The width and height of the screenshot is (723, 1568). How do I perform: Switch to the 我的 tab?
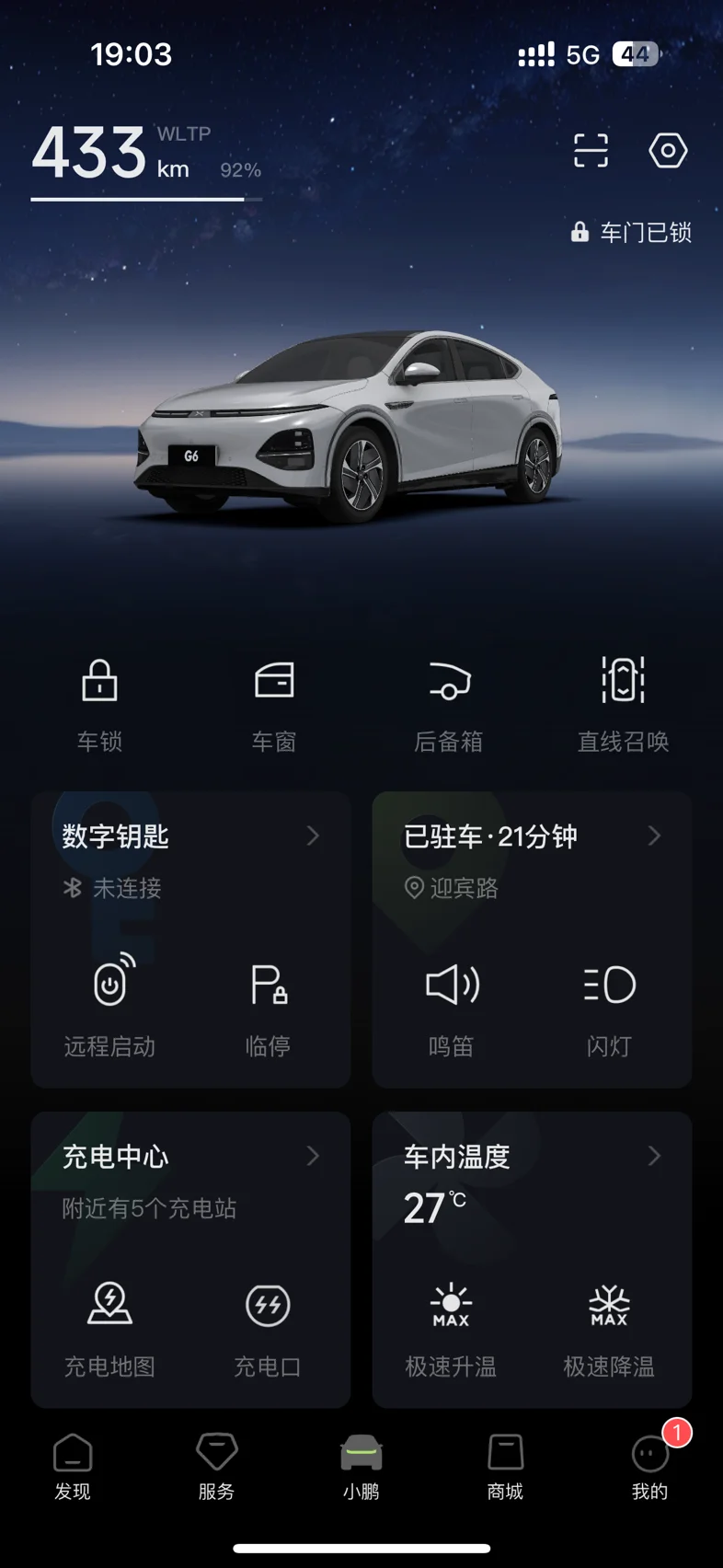(650, 1467)
